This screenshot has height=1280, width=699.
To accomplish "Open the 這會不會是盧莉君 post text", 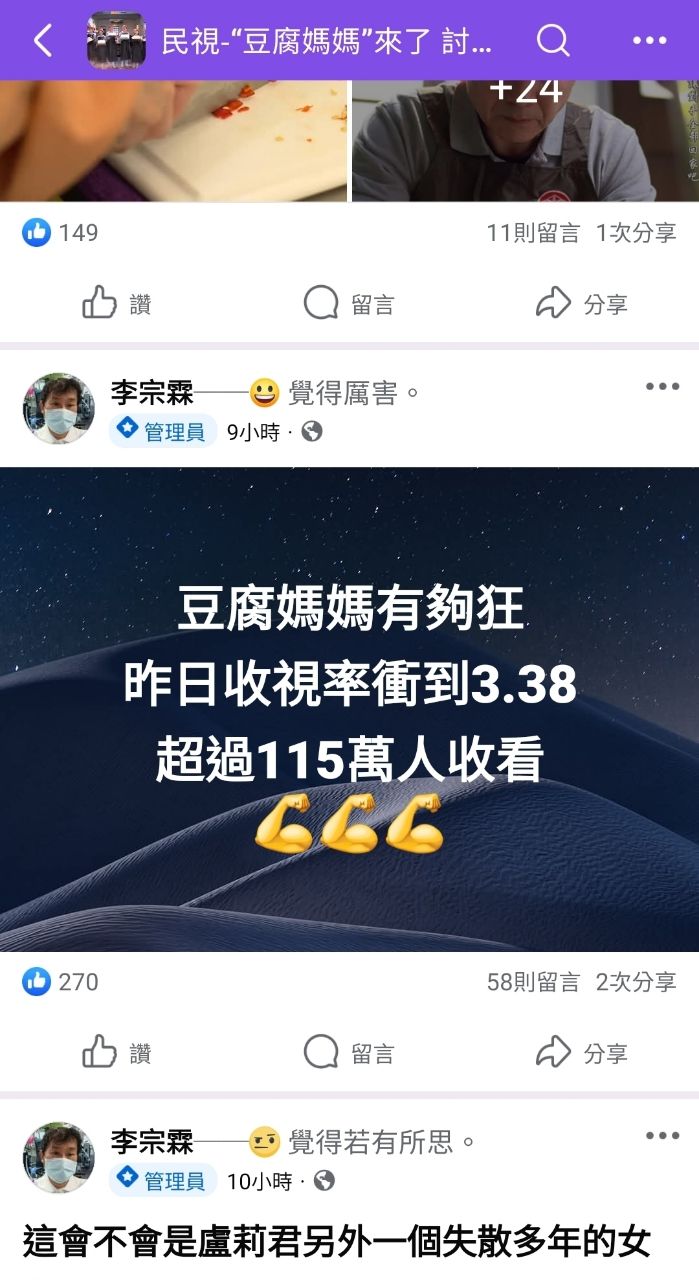I will (x=337, y=1243).
